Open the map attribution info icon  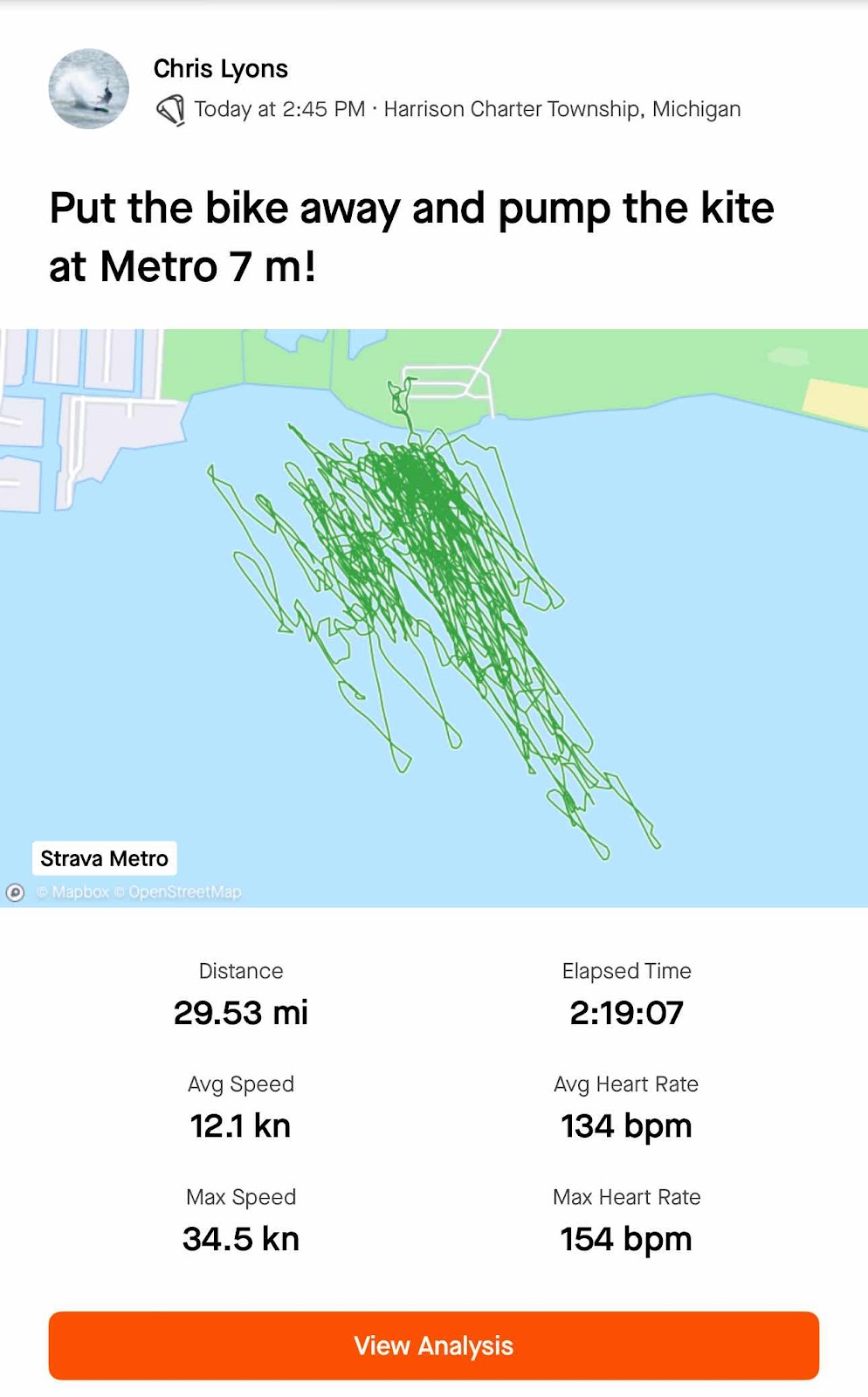pos(15,892)
